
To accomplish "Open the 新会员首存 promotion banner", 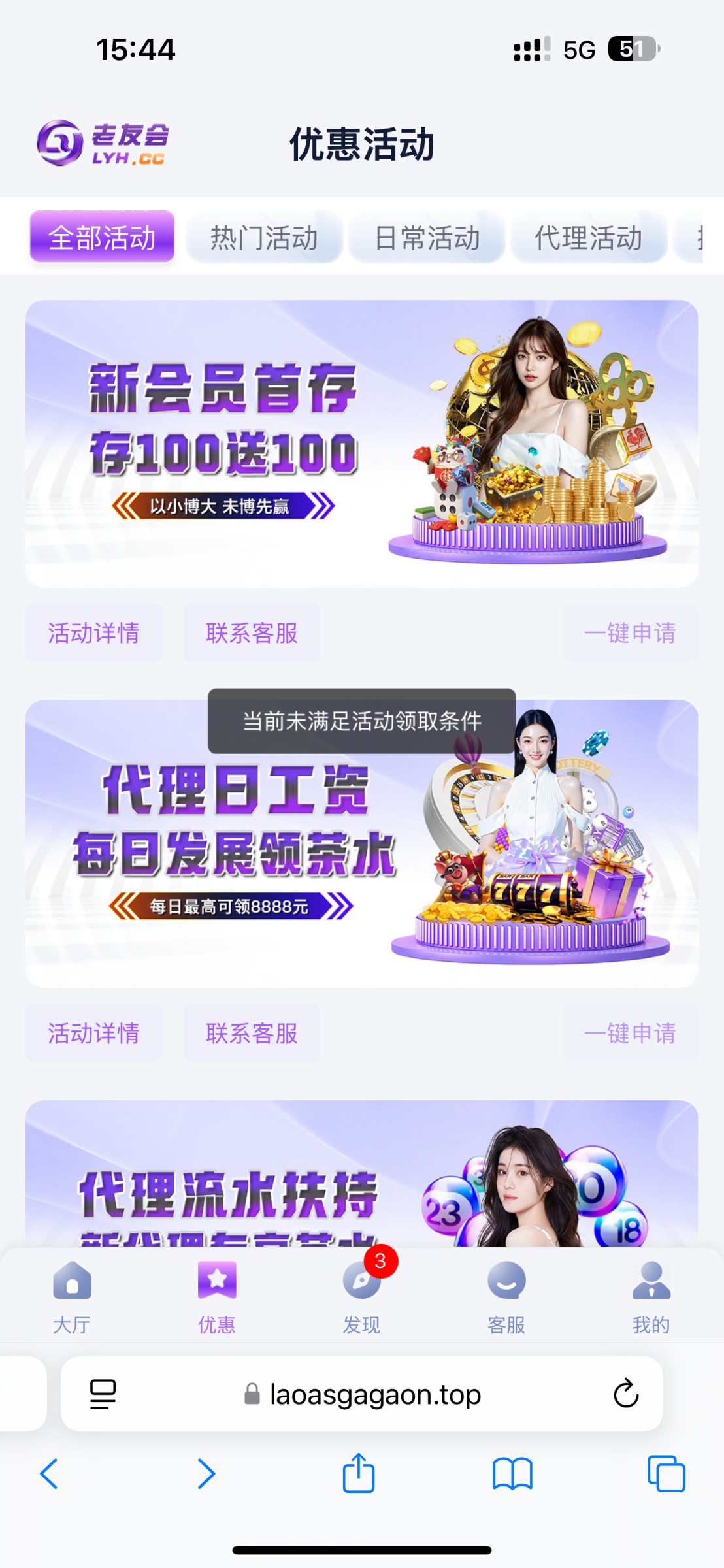I will point(361,444).
